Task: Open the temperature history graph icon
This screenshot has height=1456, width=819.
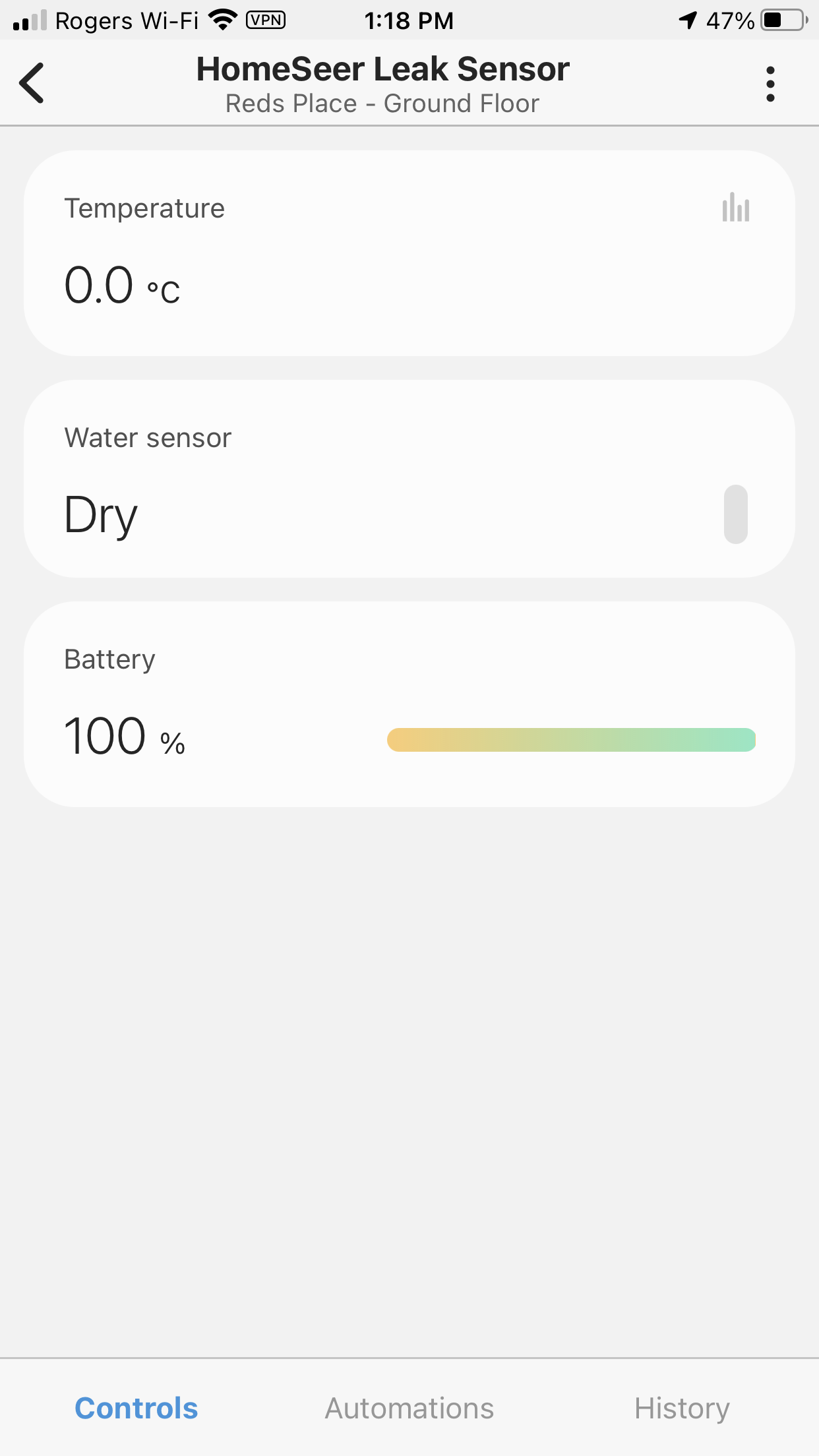Action: click(x=736, y=207)
